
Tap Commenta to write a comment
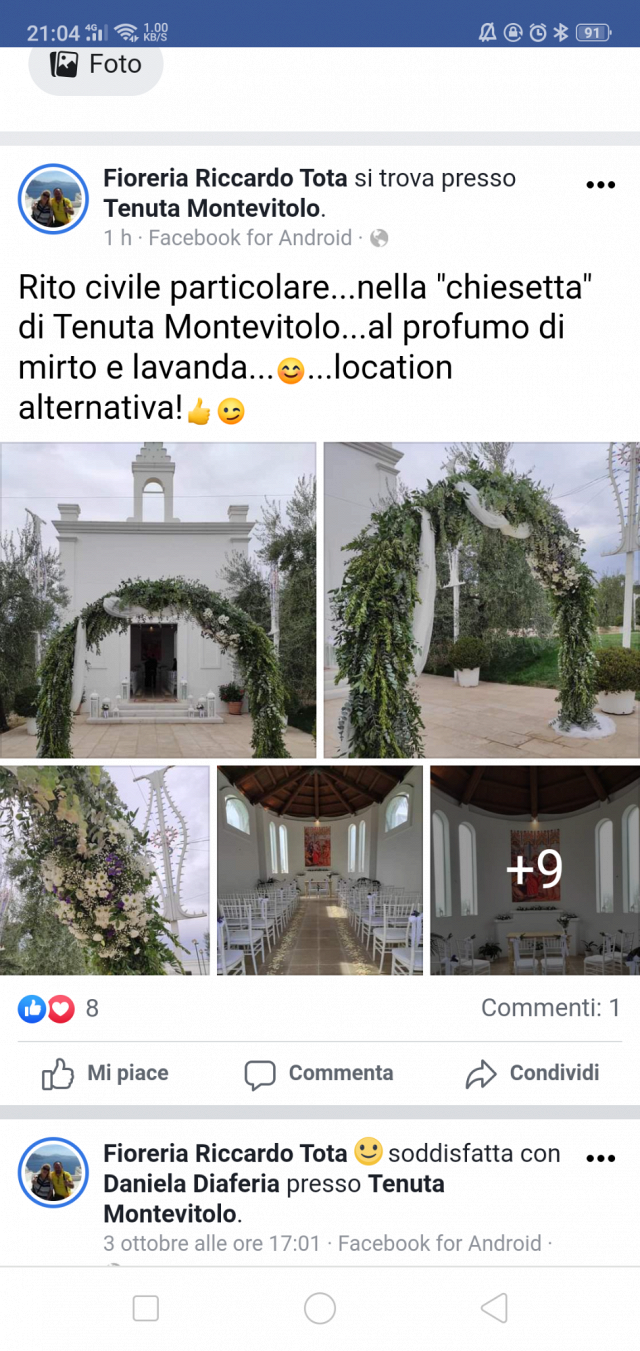tap(319, 1073)
